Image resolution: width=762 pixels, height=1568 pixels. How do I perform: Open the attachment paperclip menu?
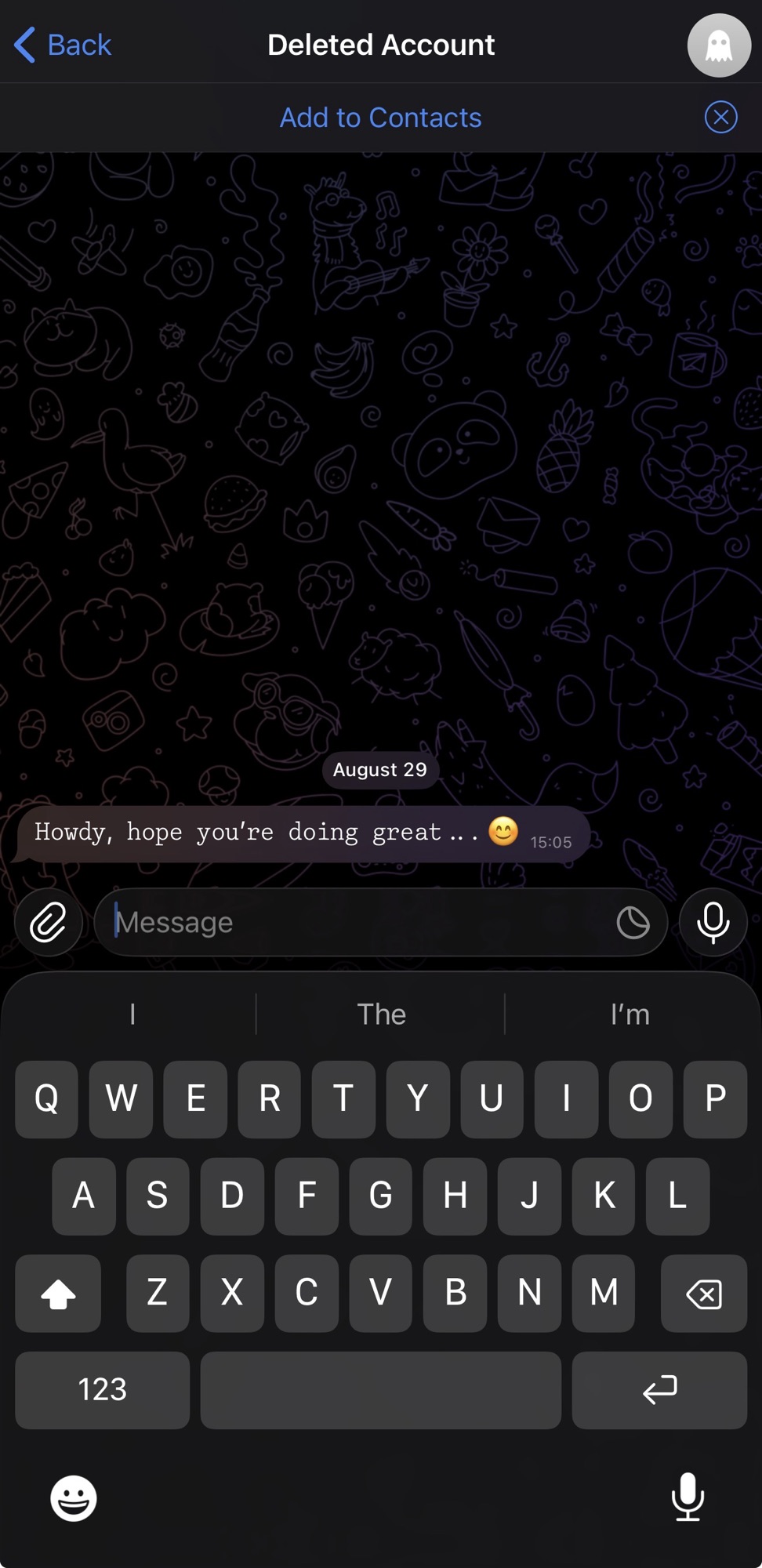coord(49,923)
